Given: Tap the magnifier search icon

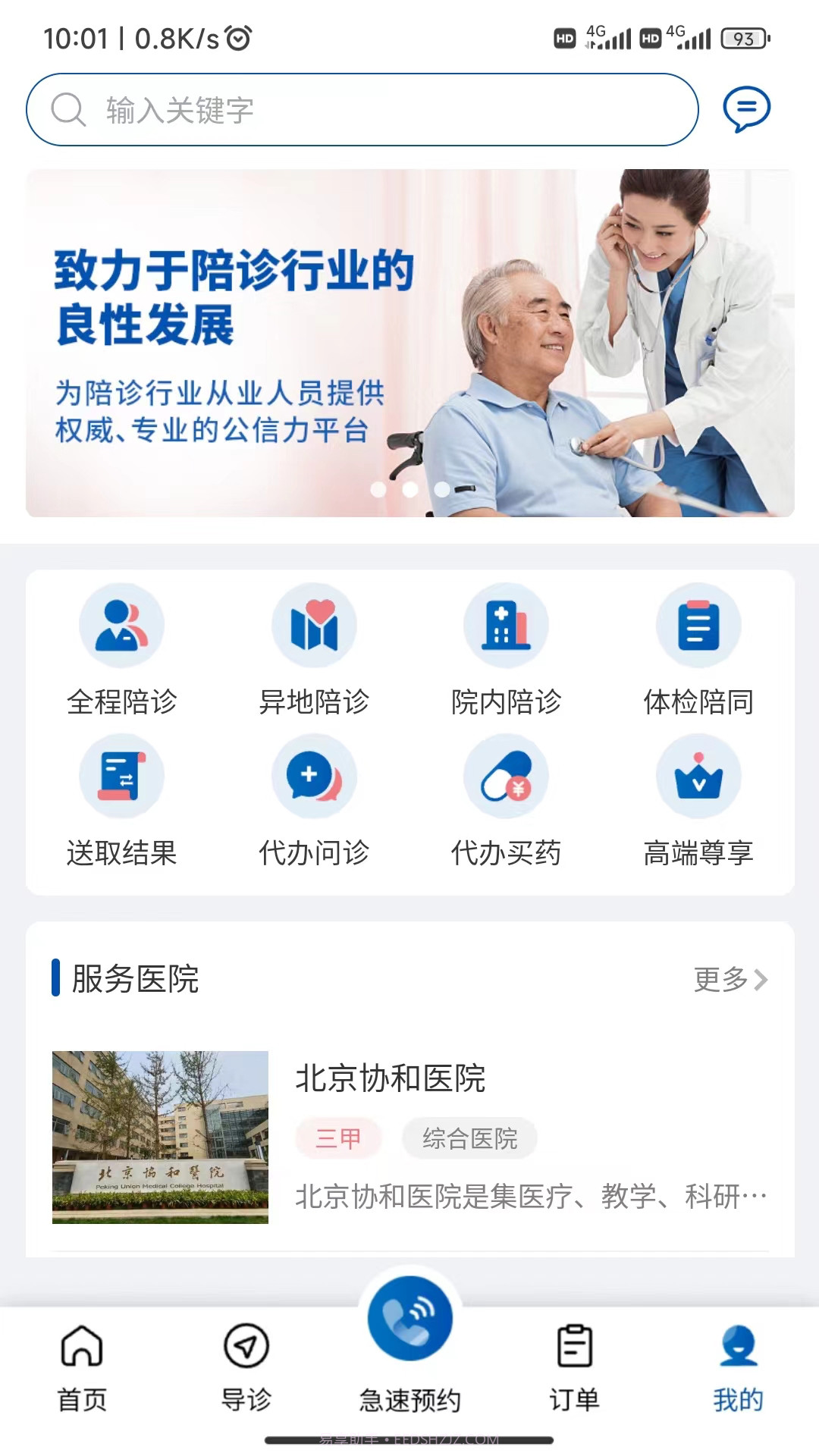Looking at the screenshot, I should [68, 109].
